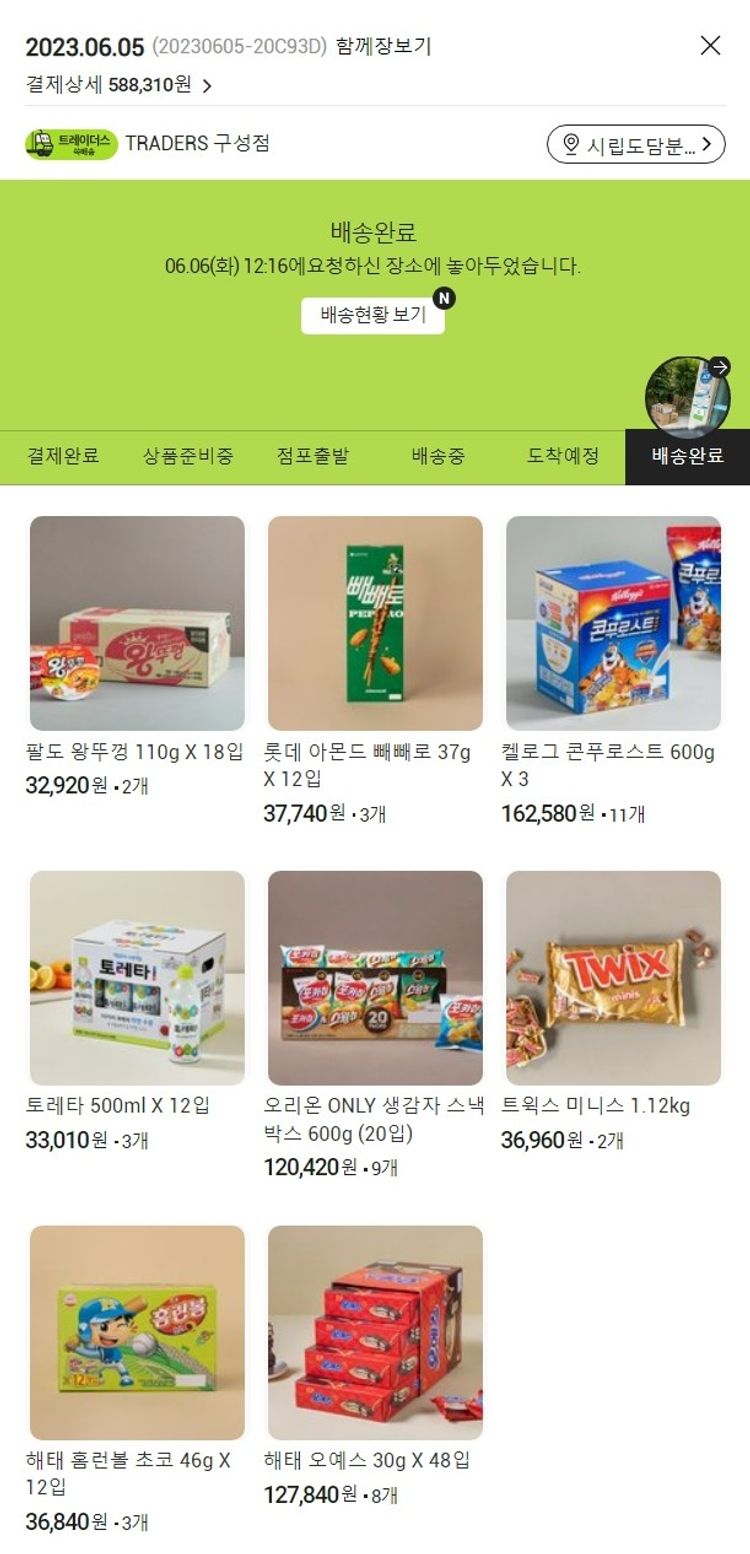Open the 해태 홈런볼 초코 product
The image size is (750, 1554).
tap(137, 1333)
